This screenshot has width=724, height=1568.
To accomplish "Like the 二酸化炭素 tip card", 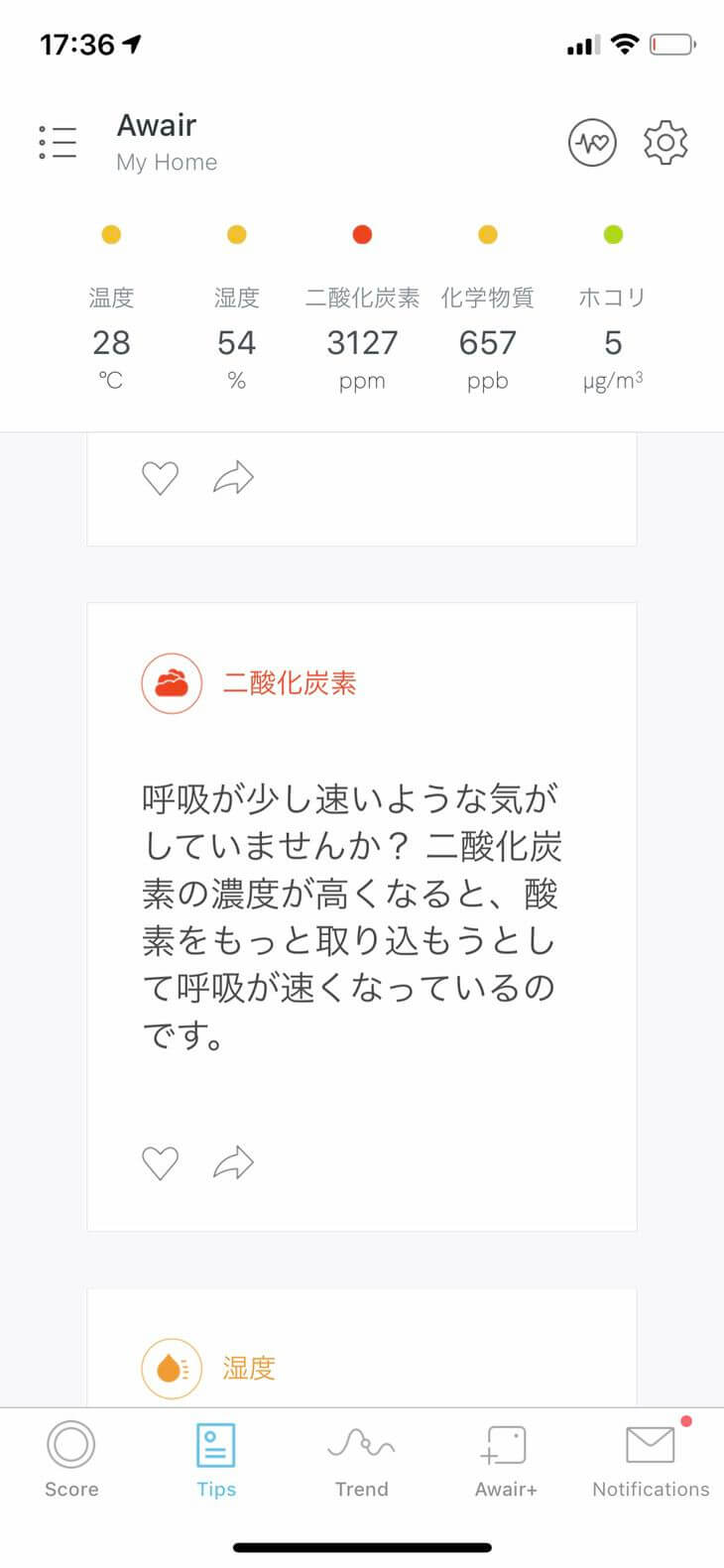I will [x=160, y=1162].
